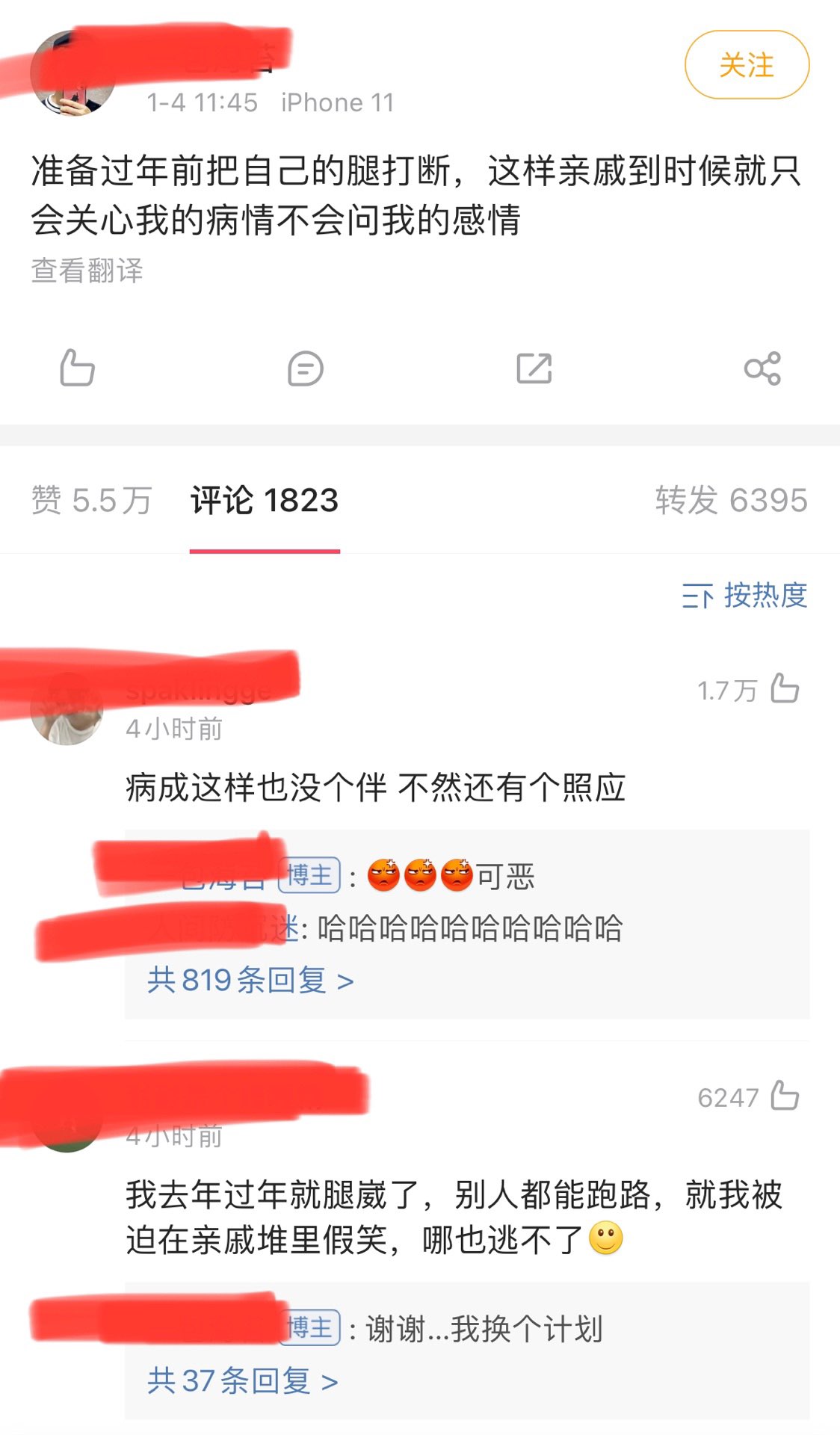The width and height of the screenshot is (840, 1435).
Task: Repost using the forward icon
Action: tap(534, 368)
